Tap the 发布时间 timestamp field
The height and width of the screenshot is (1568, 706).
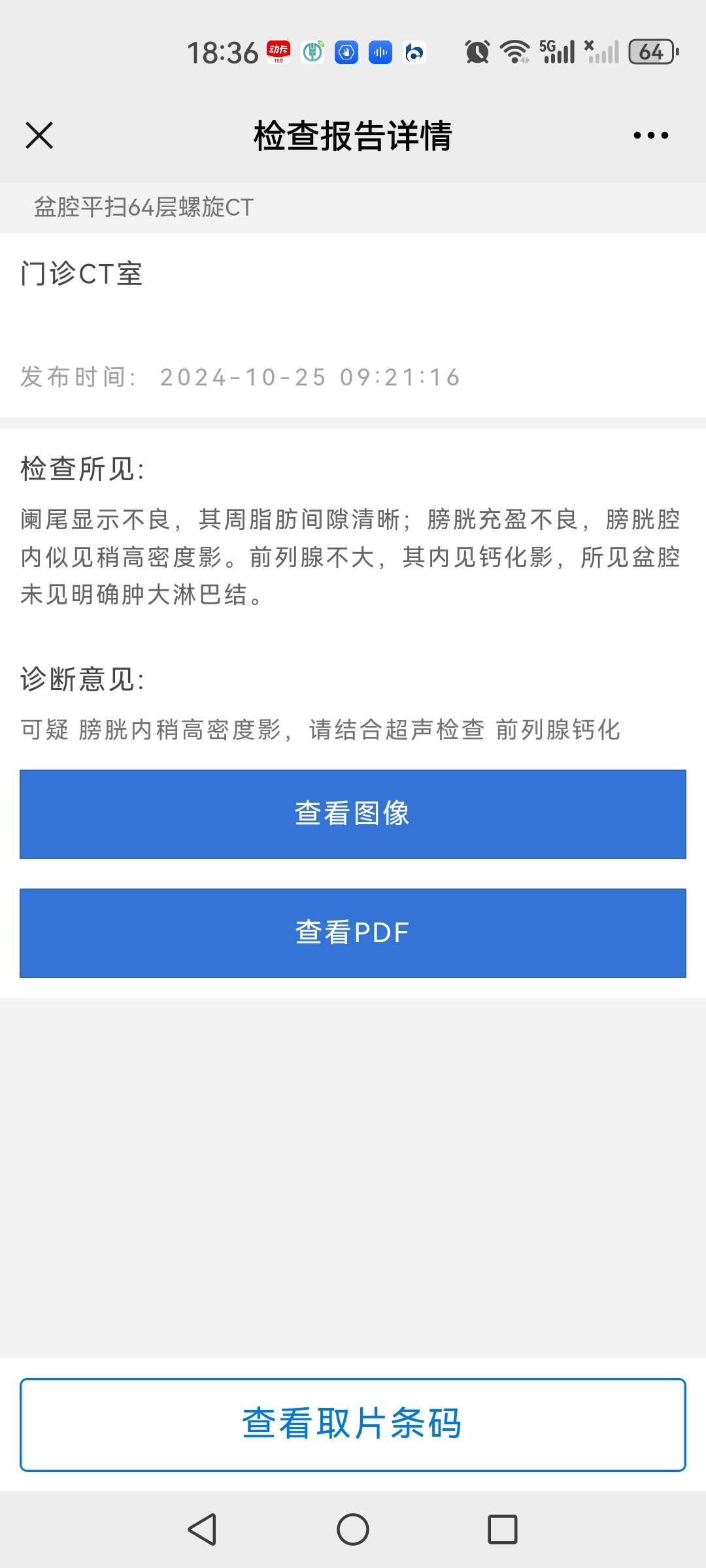(239, 377)
